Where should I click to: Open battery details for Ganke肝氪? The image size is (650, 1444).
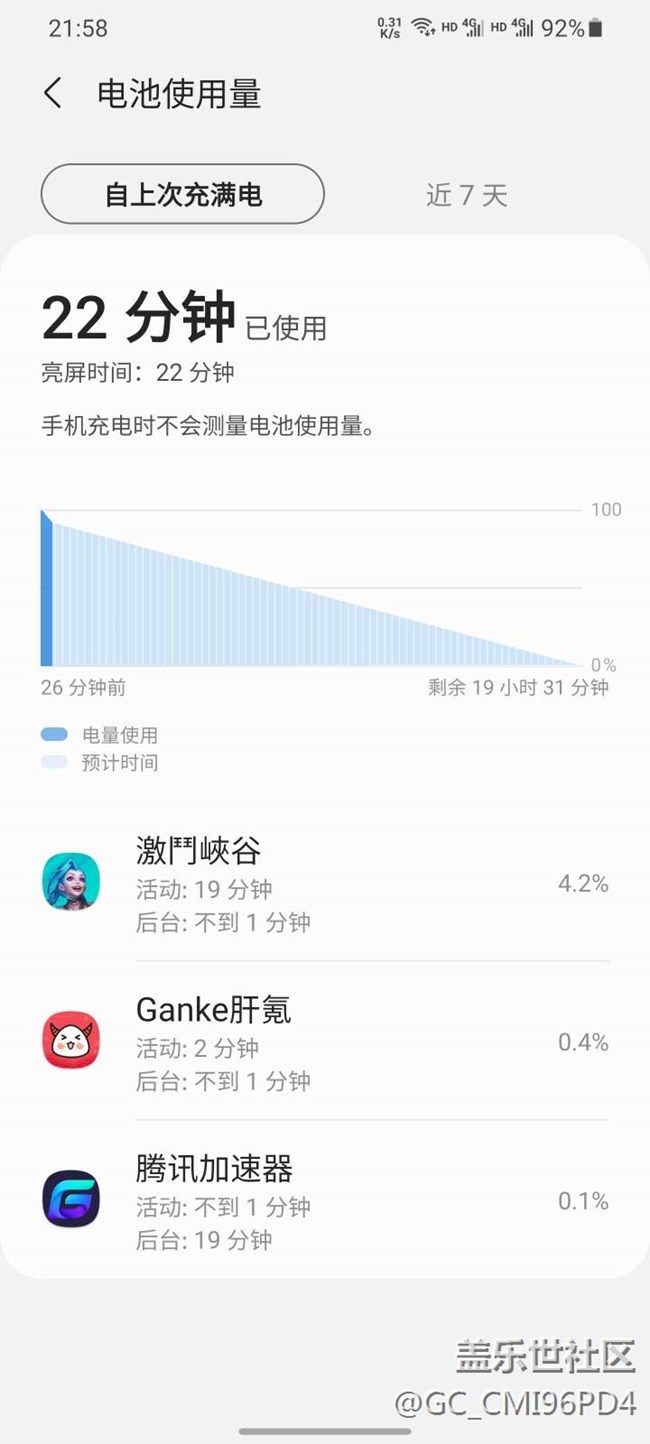pos(324,1042)
